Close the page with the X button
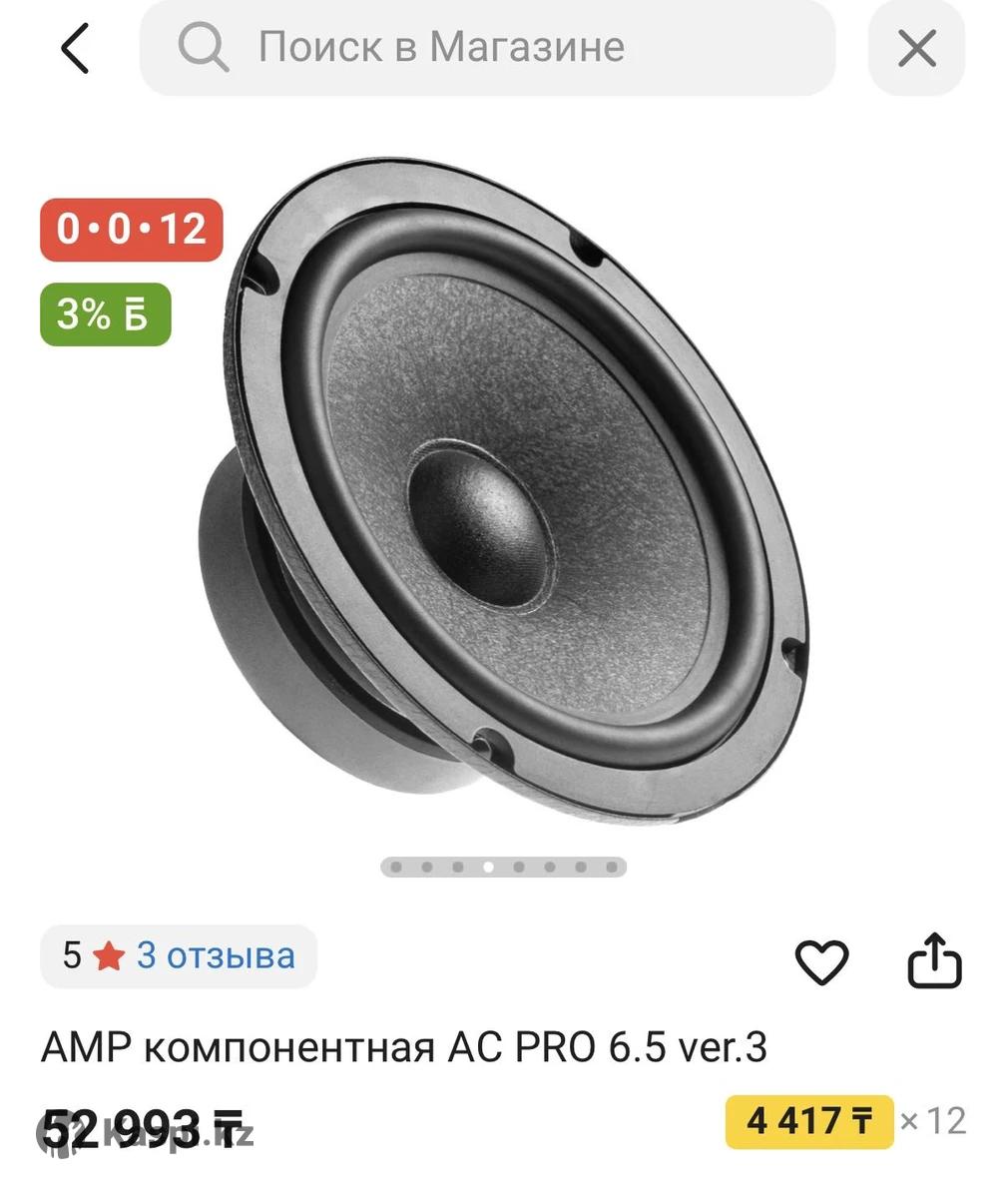 pos(916,48)
